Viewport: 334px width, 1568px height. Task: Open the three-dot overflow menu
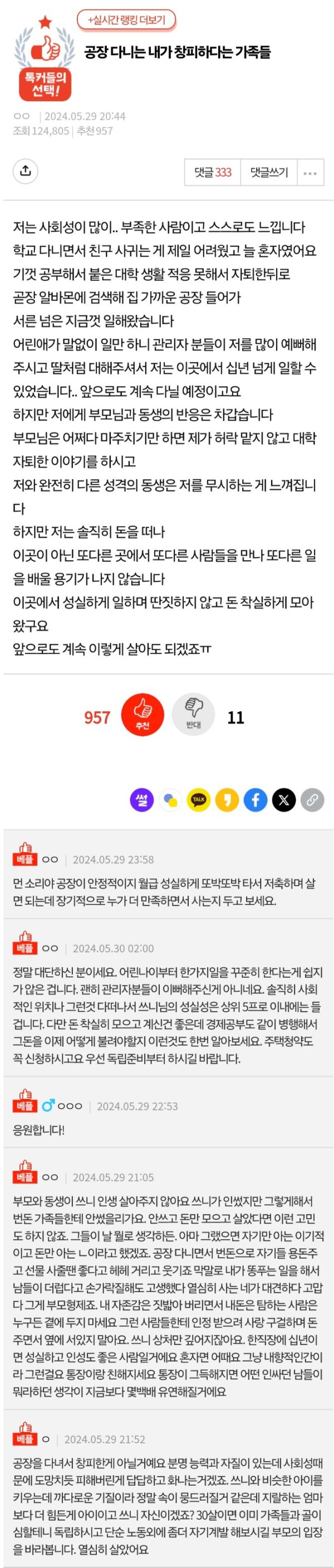[310, 173]
